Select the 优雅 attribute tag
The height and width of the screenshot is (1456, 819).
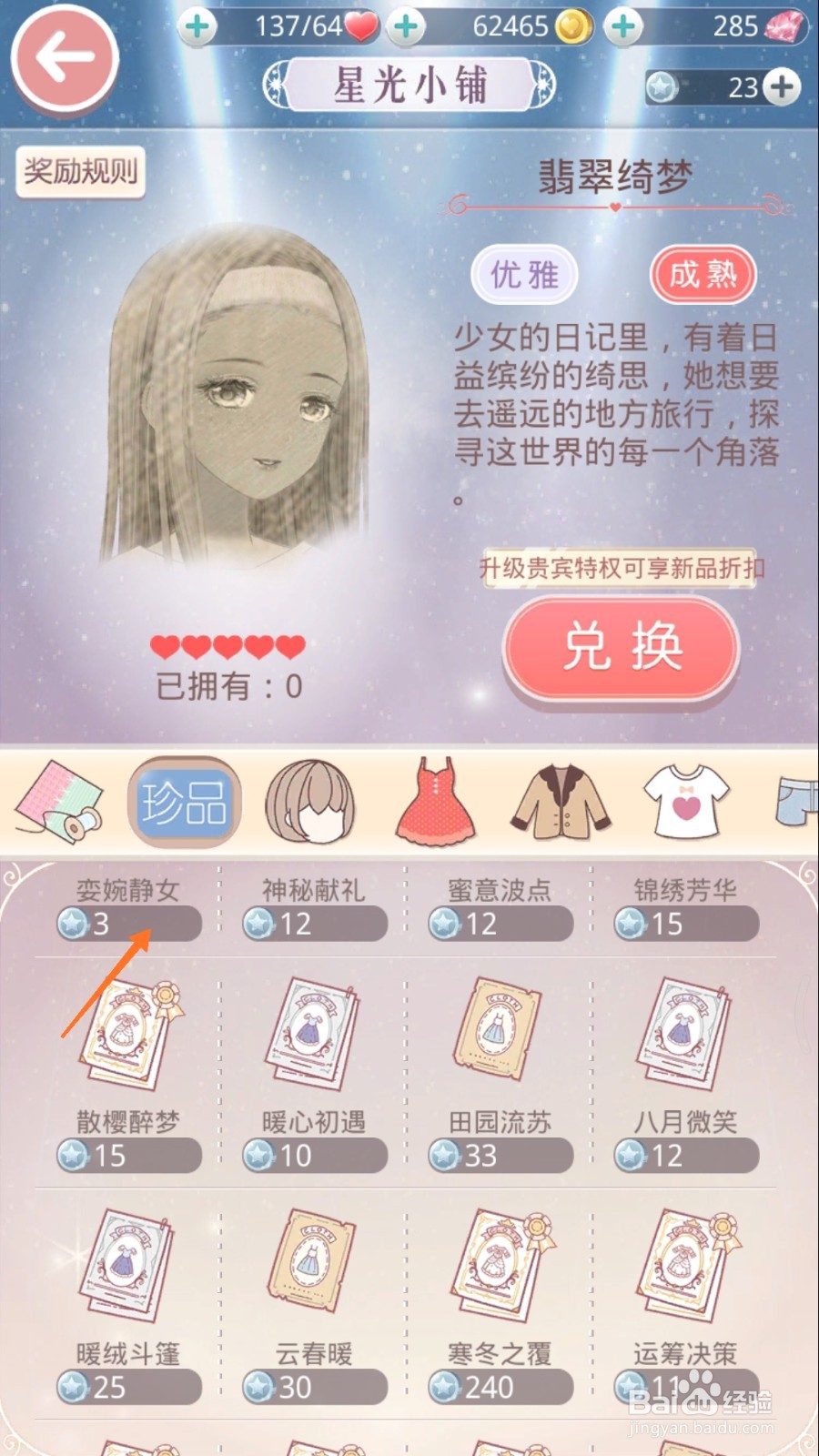click(x=523, y=276)
